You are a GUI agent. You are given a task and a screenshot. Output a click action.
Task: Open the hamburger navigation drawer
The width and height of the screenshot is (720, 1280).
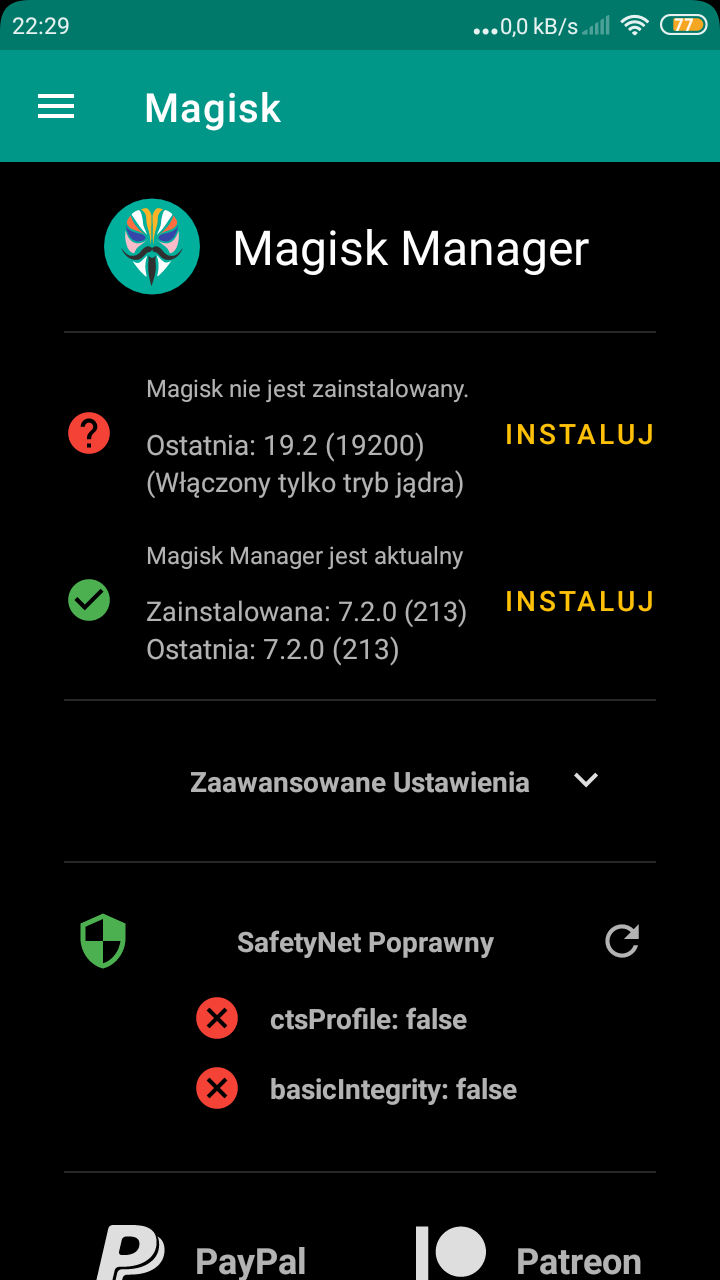point(56,107)
